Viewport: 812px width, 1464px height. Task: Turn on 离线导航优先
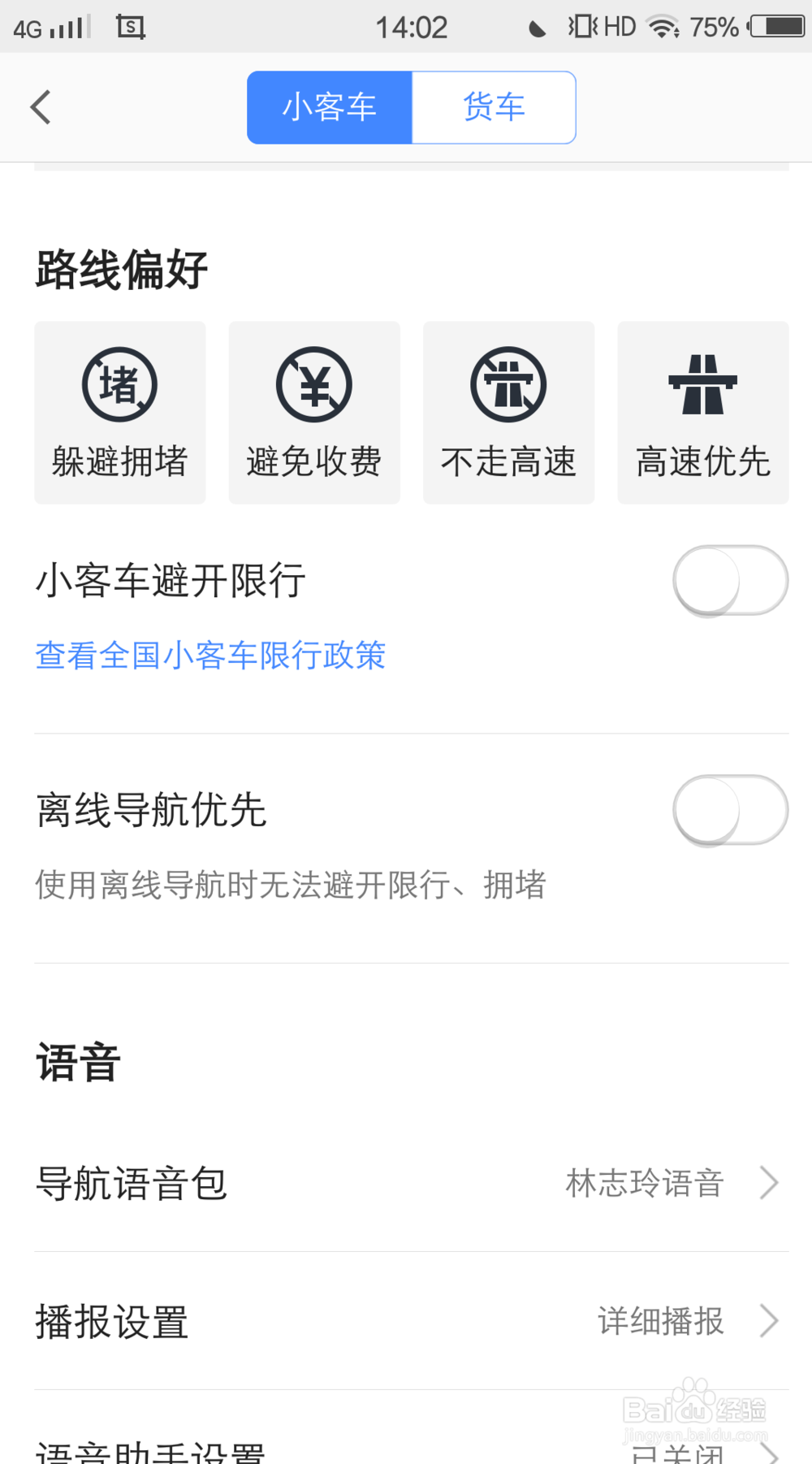click(x=730, y=811)
